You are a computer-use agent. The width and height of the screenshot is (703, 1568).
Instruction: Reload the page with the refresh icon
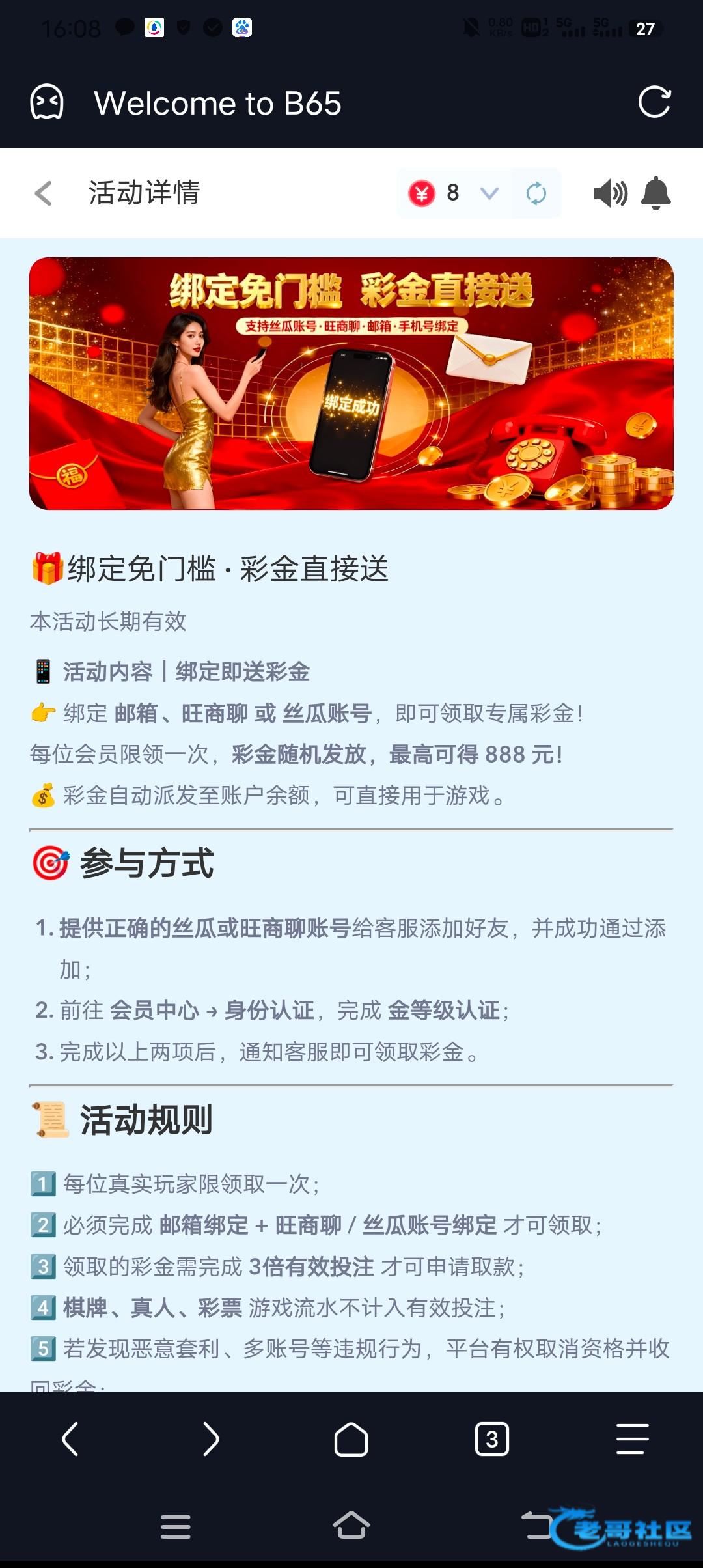pos(654,102)
